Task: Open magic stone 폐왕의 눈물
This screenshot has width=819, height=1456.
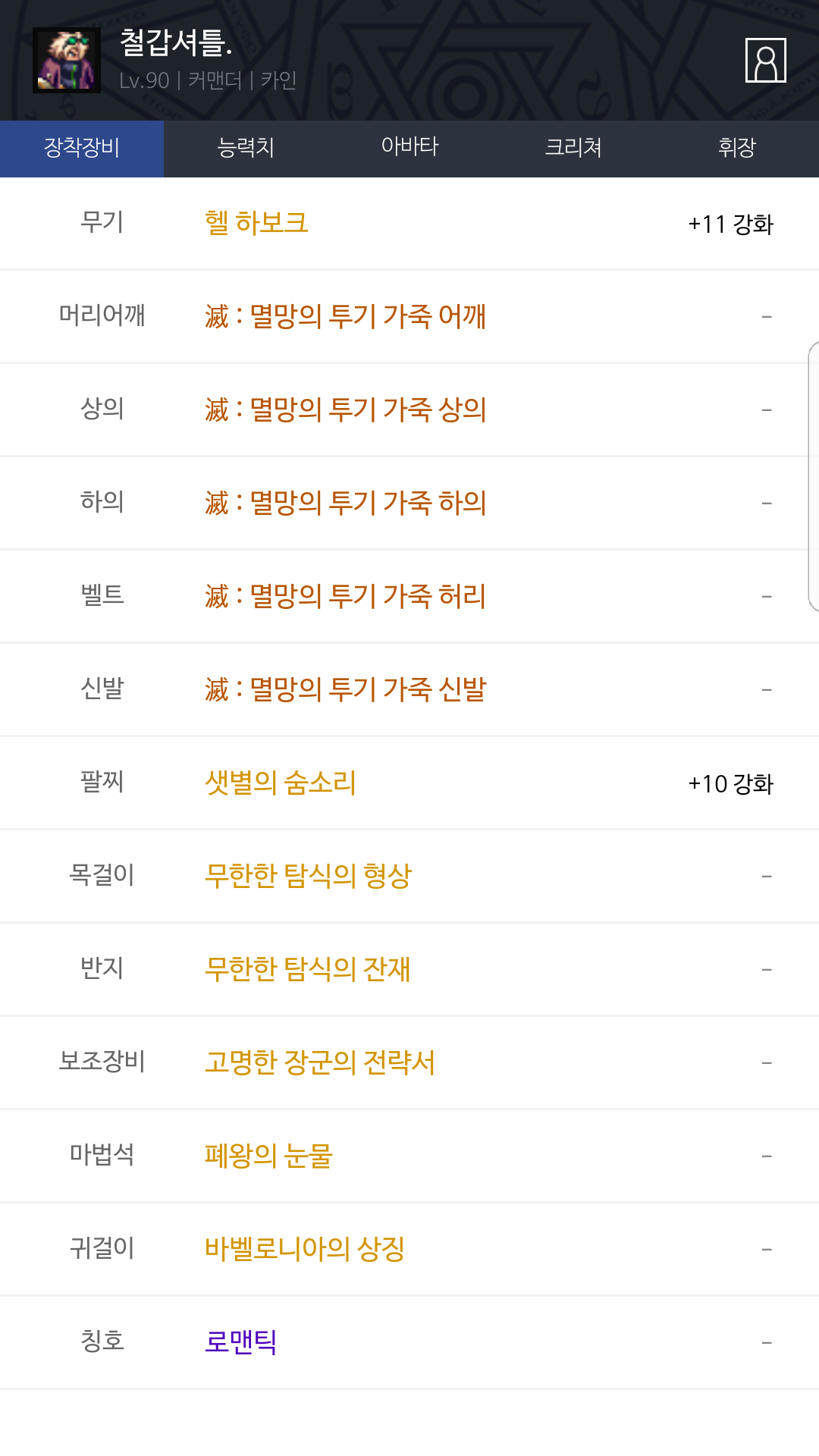Action: (268, 1156)
